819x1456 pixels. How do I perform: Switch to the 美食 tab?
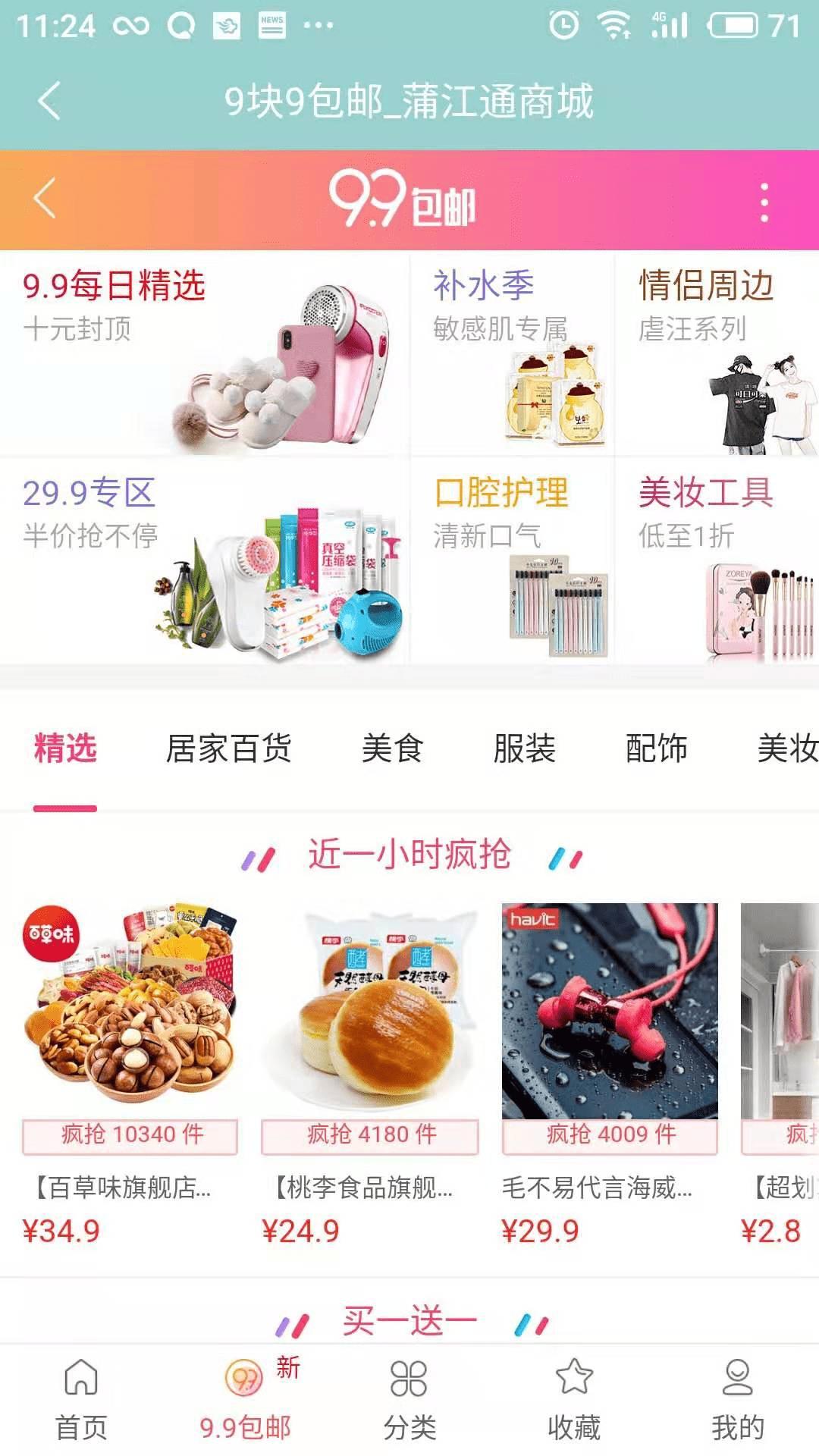pos(392,749)
